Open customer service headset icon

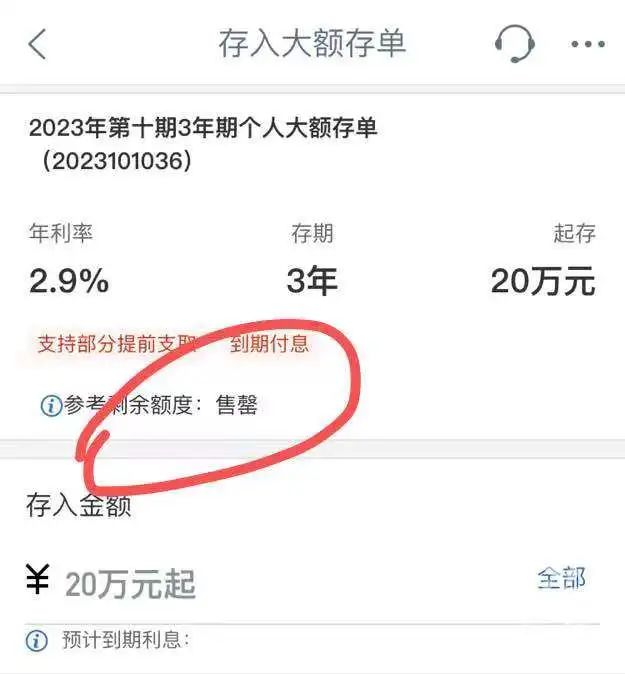pos(514,44)
